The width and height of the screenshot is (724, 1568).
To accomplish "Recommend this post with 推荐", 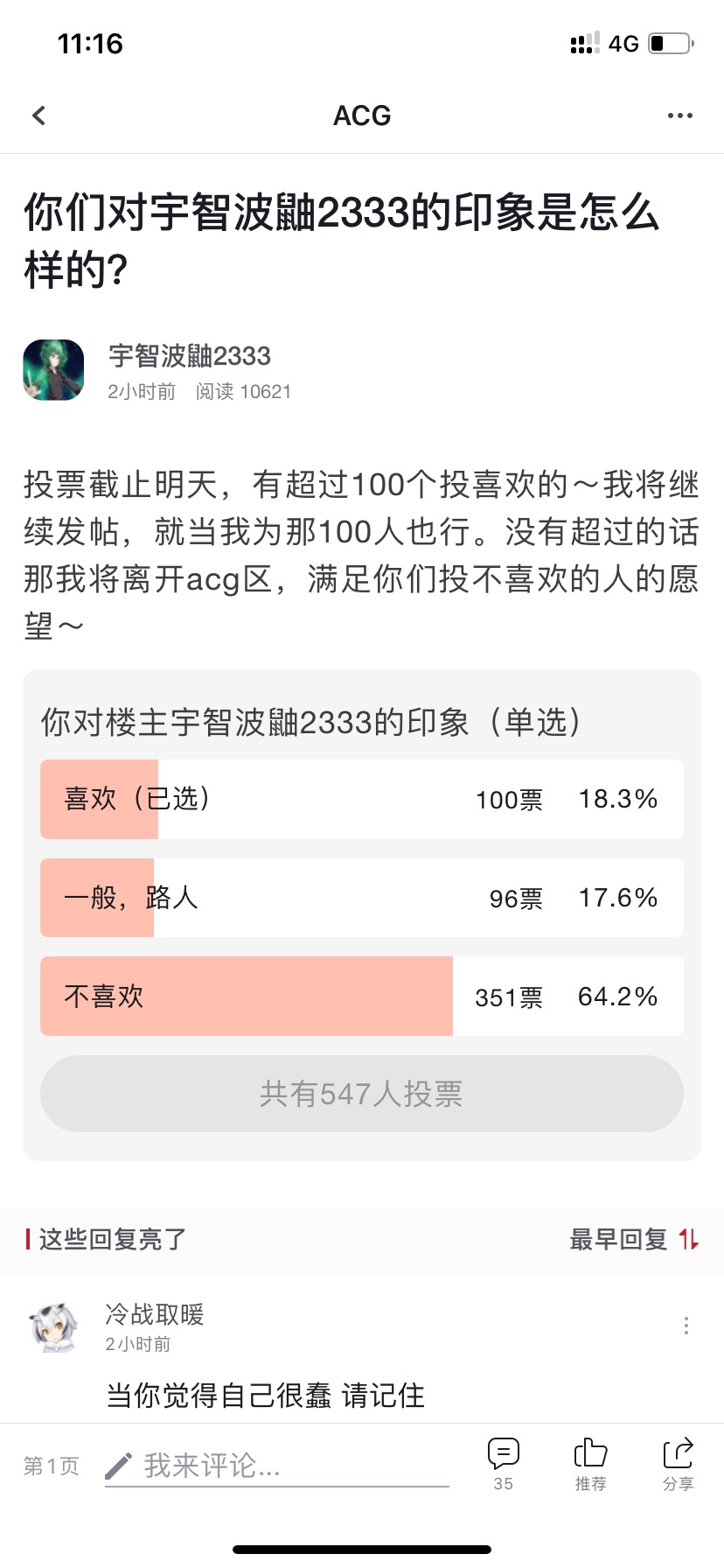I will [x=590, y=1464].
